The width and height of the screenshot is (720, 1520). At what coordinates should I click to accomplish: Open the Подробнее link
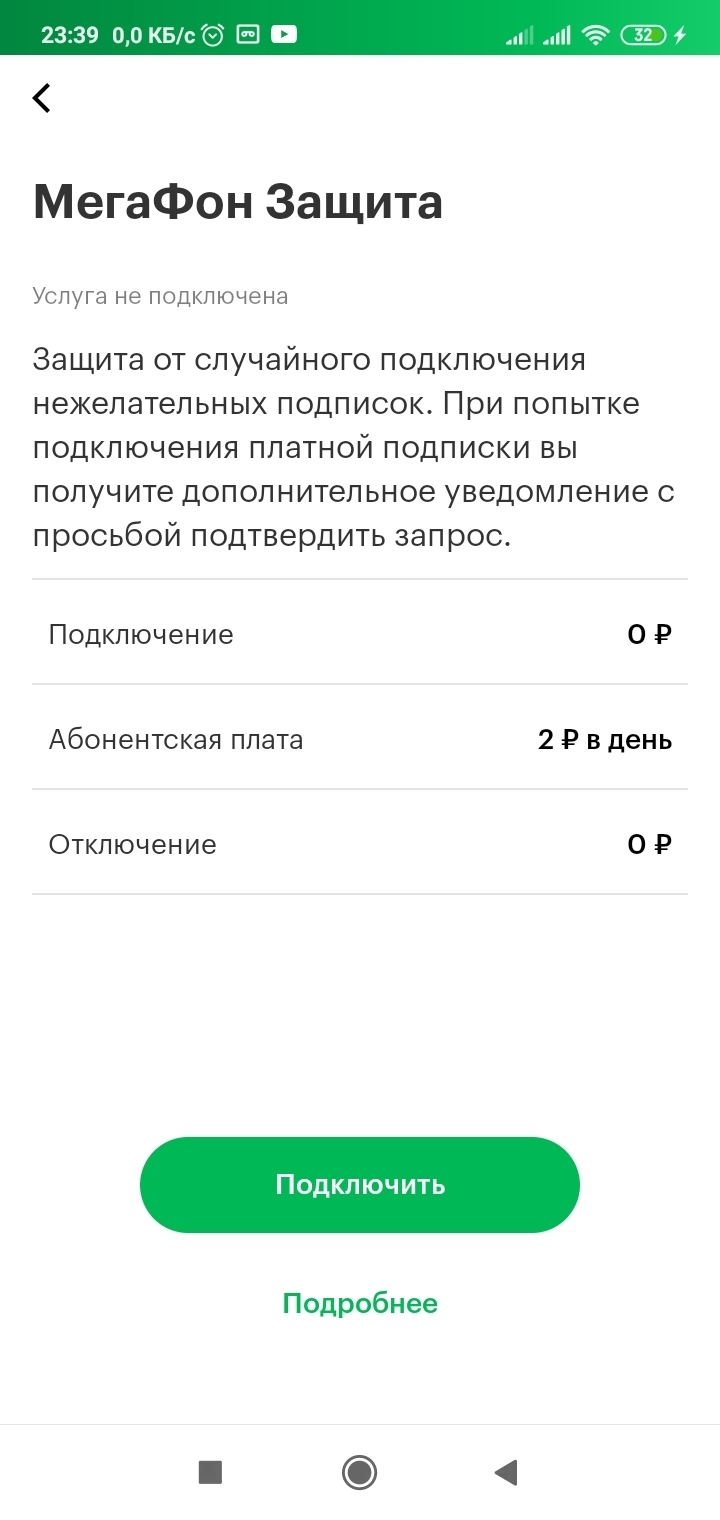click(360, 1303)
